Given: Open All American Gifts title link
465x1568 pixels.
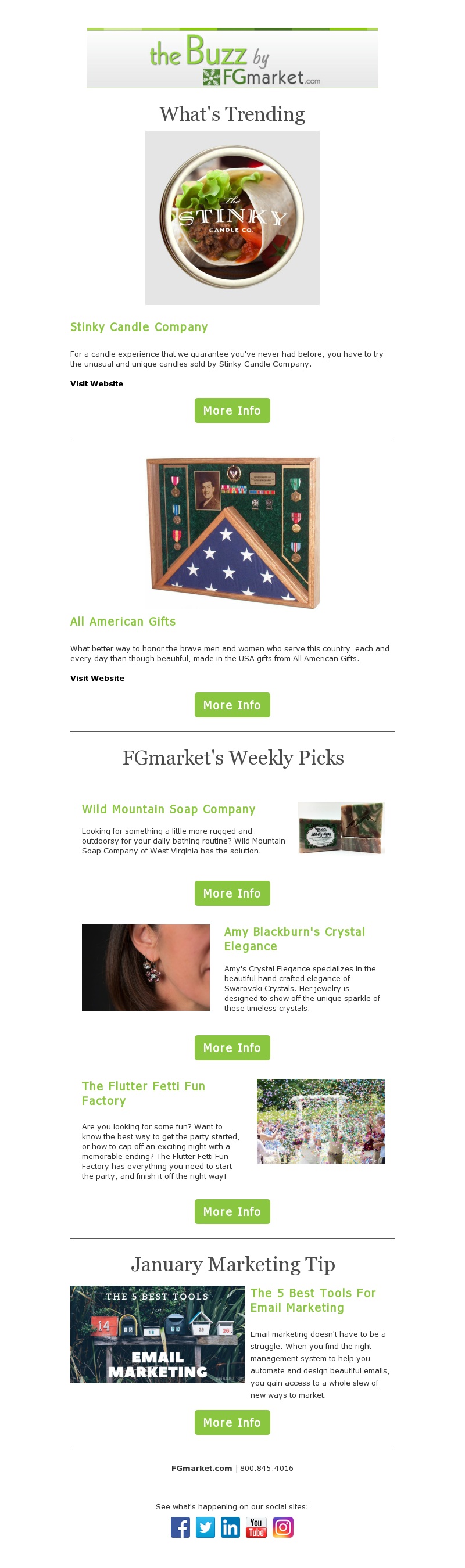Looking at the screenshot, I should pos(122,622).
